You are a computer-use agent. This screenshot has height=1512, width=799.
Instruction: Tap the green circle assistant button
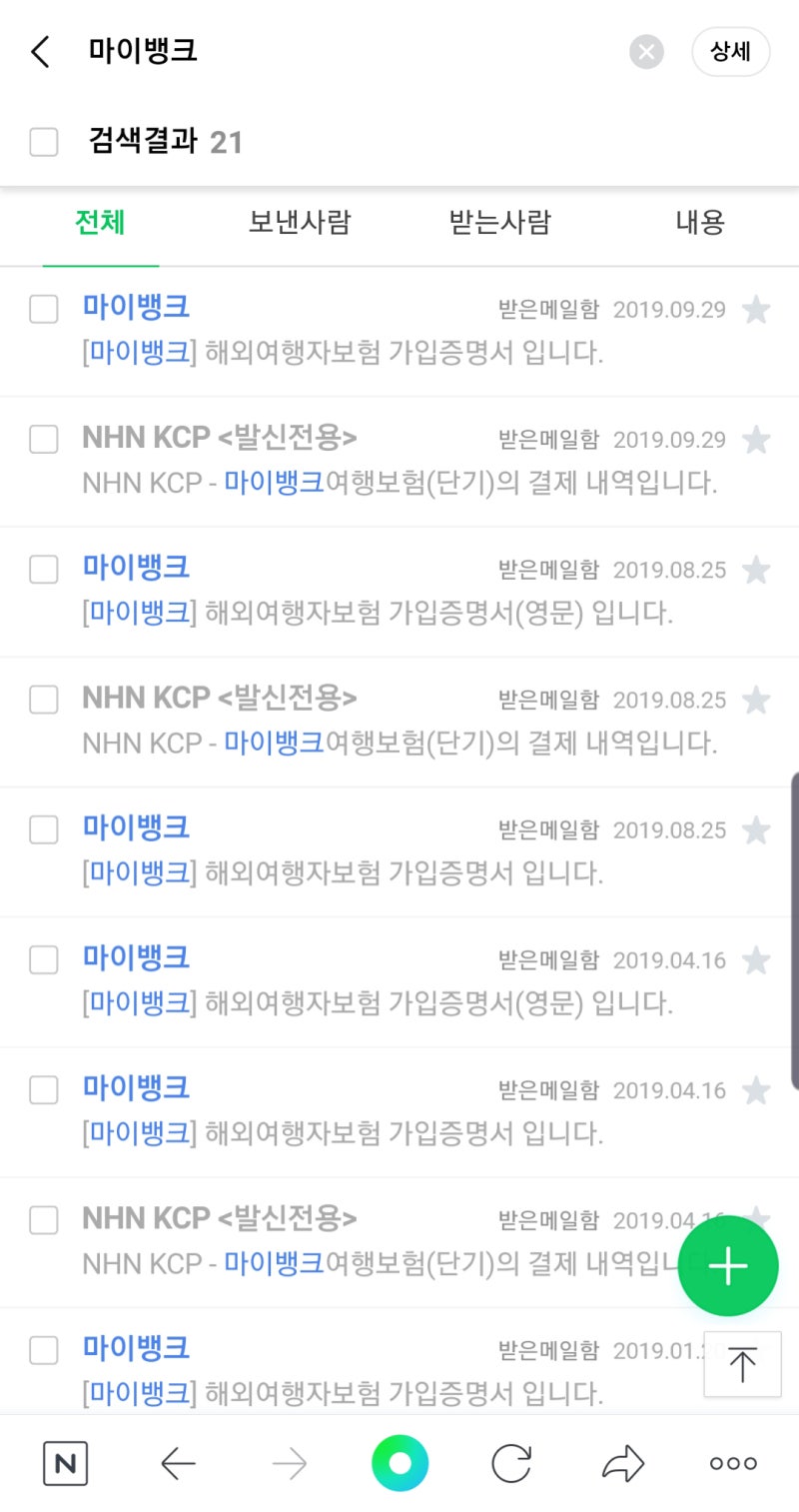[399, 1464]
